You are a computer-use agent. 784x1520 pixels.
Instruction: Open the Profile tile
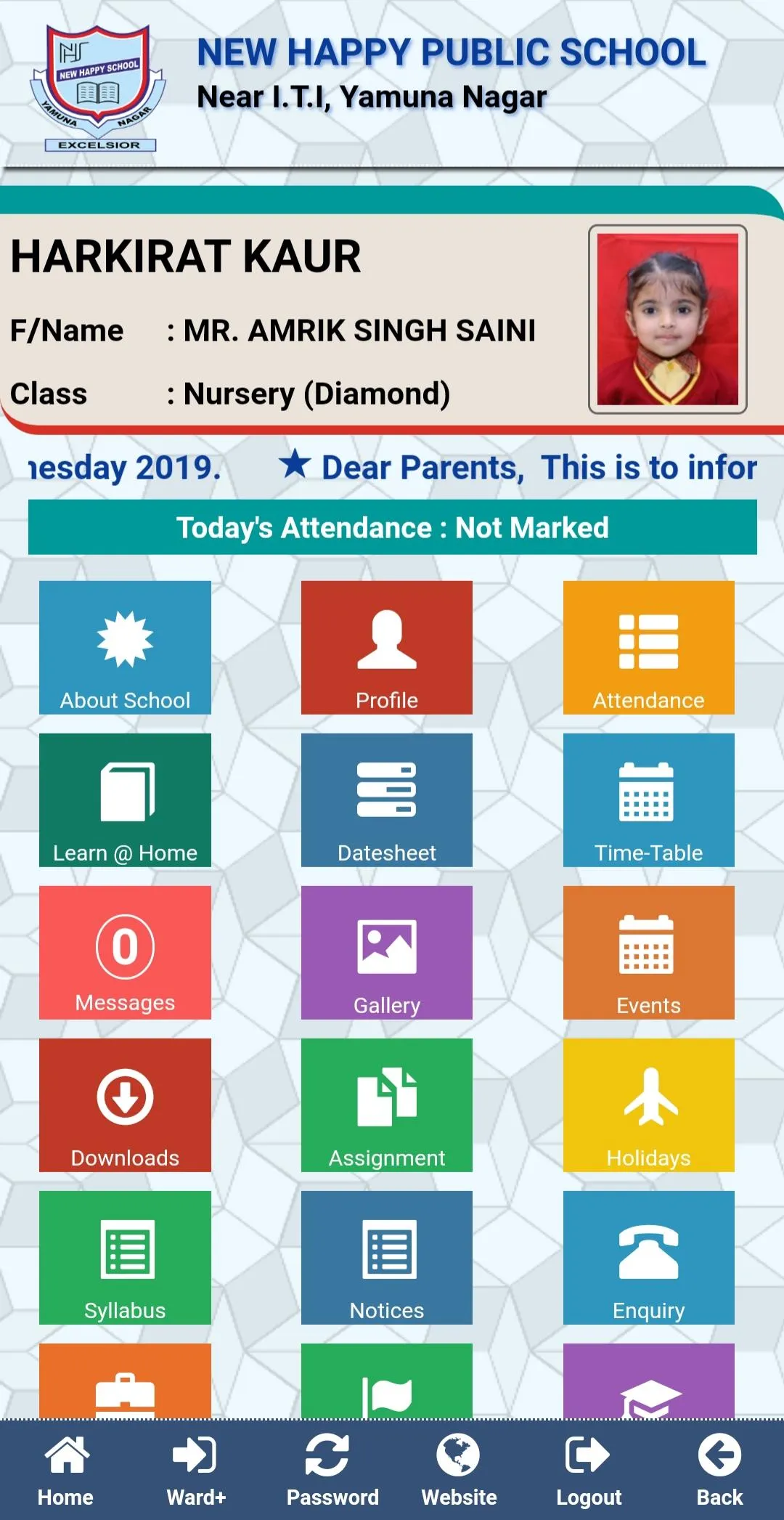(386, 647)
